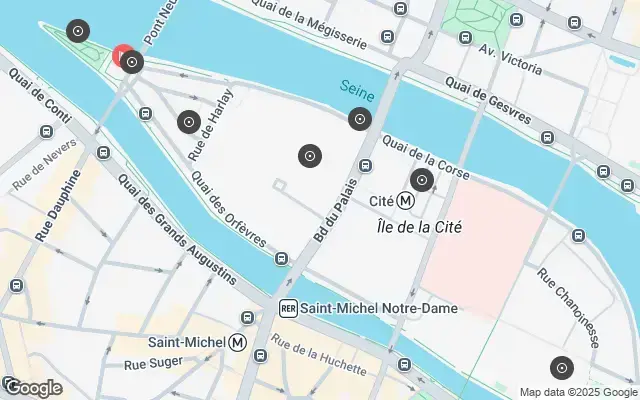This screenshot has width=640, height=400.
Task: Tap the marker below the Seine label
Action: [x=359, y=120]
